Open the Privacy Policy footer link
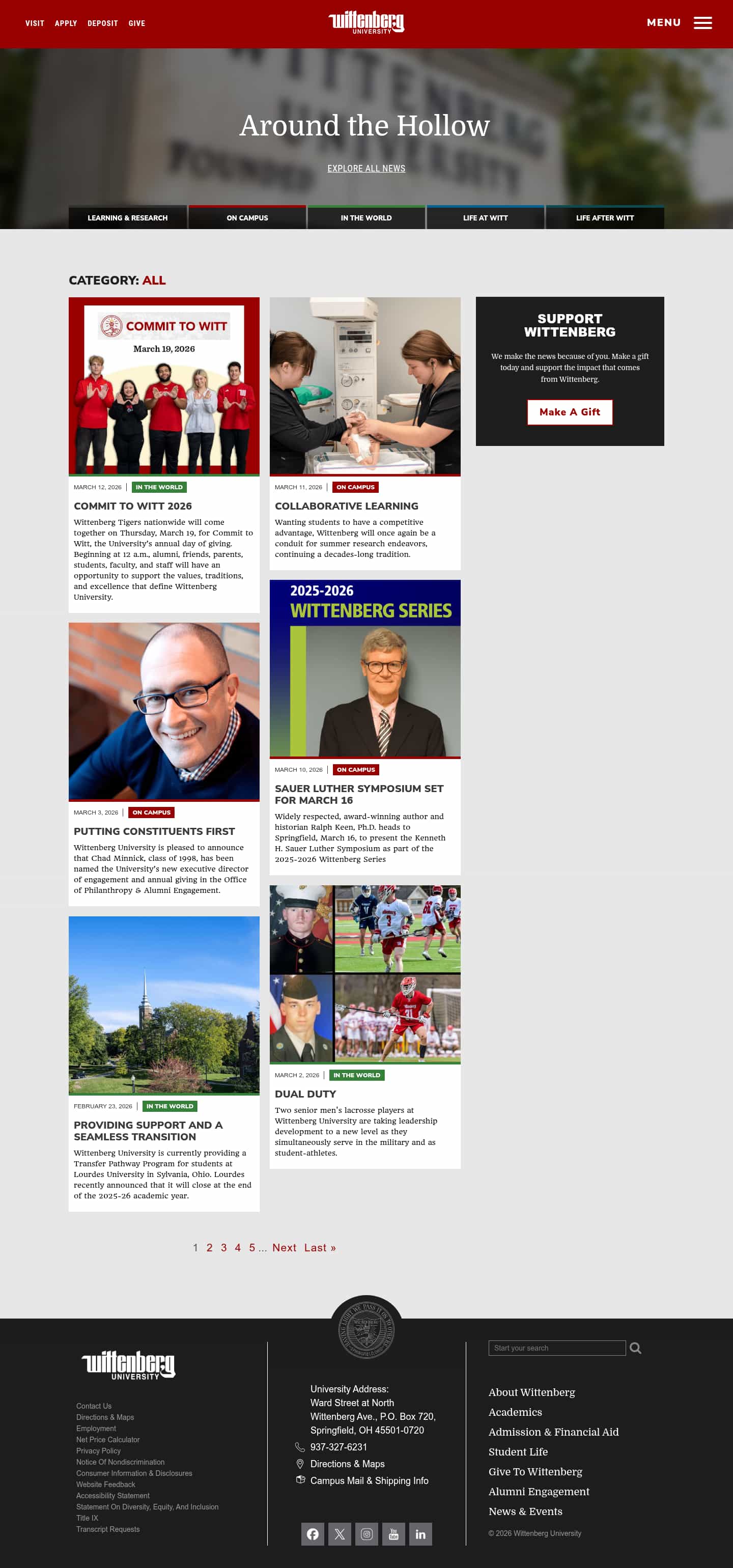 99,1450
